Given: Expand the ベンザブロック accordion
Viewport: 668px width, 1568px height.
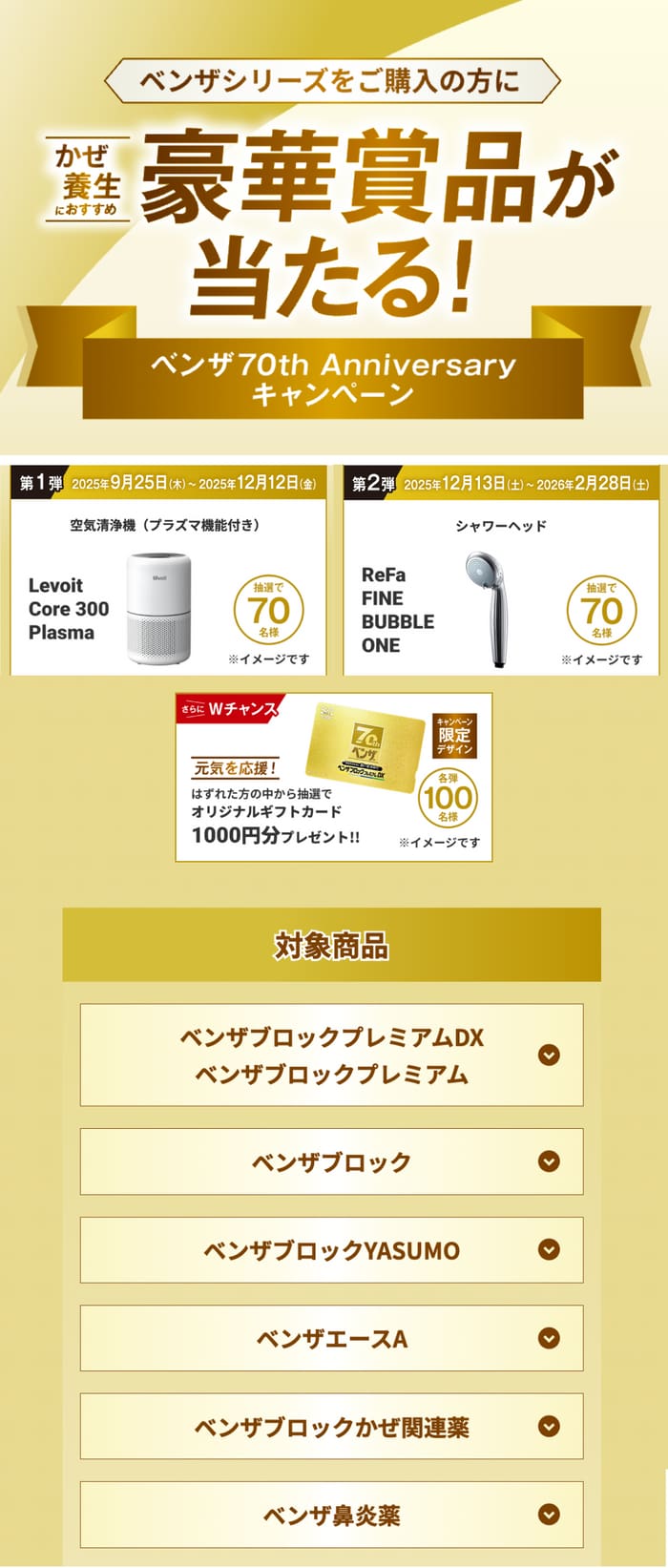Looking at the screenshot, I should pyautogui.click(x=331, y=1161).
